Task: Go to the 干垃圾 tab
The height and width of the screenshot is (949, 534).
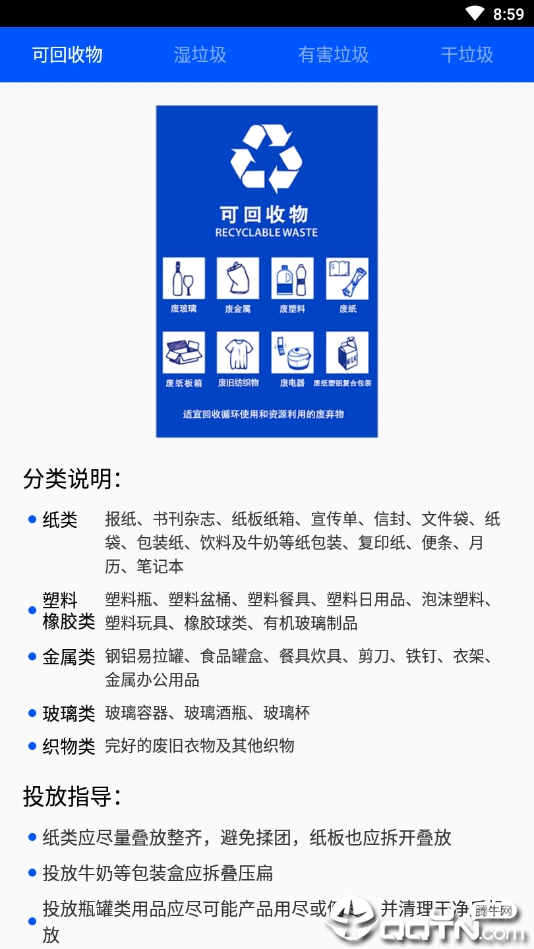Action: click(467, 55)
